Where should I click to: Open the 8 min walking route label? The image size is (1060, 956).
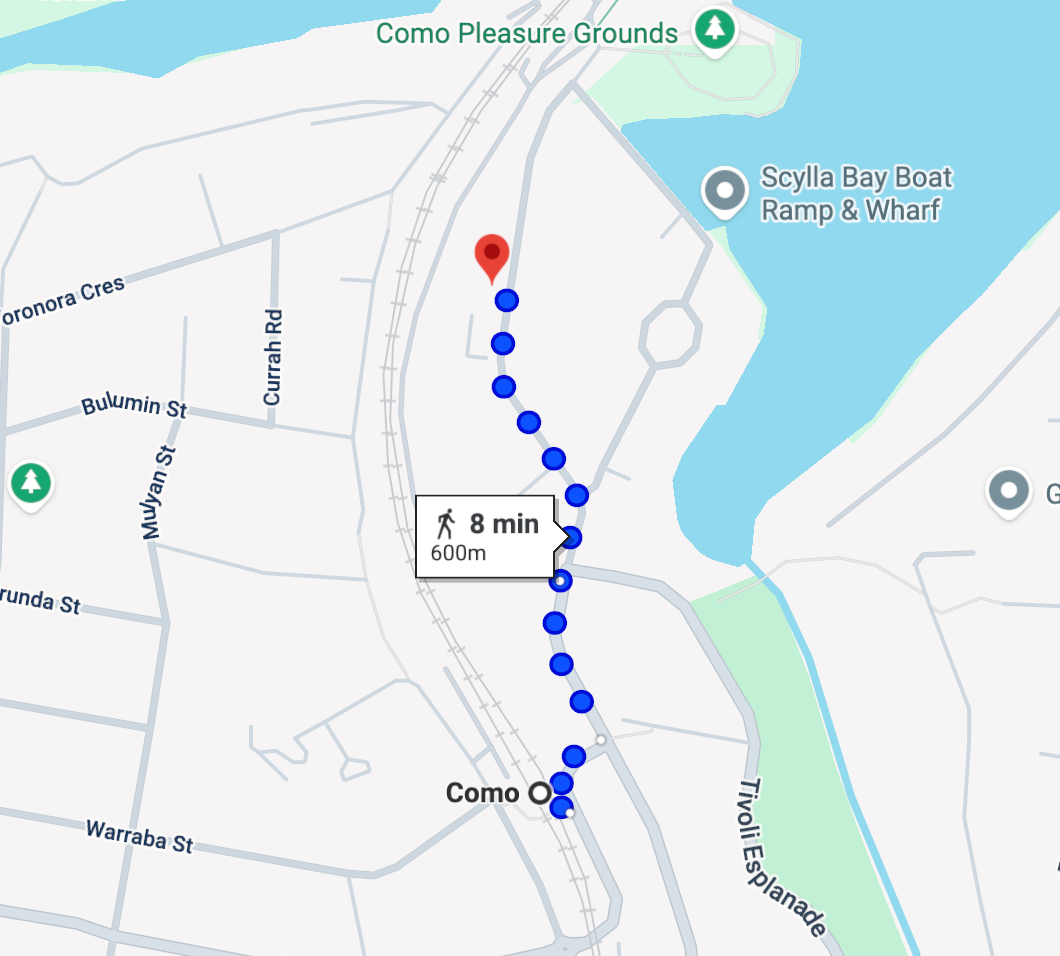pos(486,535)
